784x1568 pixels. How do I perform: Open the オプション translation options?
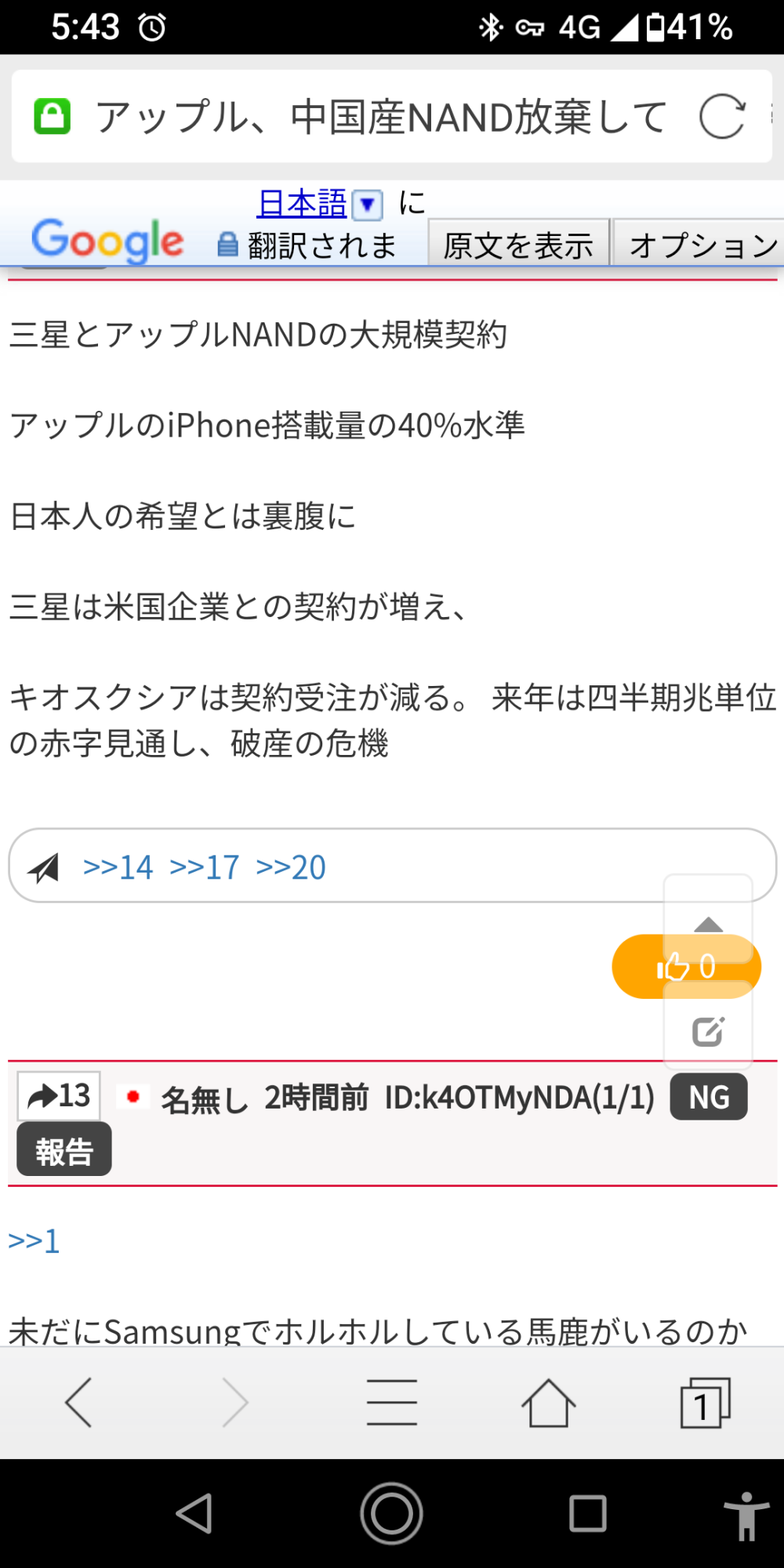(x=700, y=245)
